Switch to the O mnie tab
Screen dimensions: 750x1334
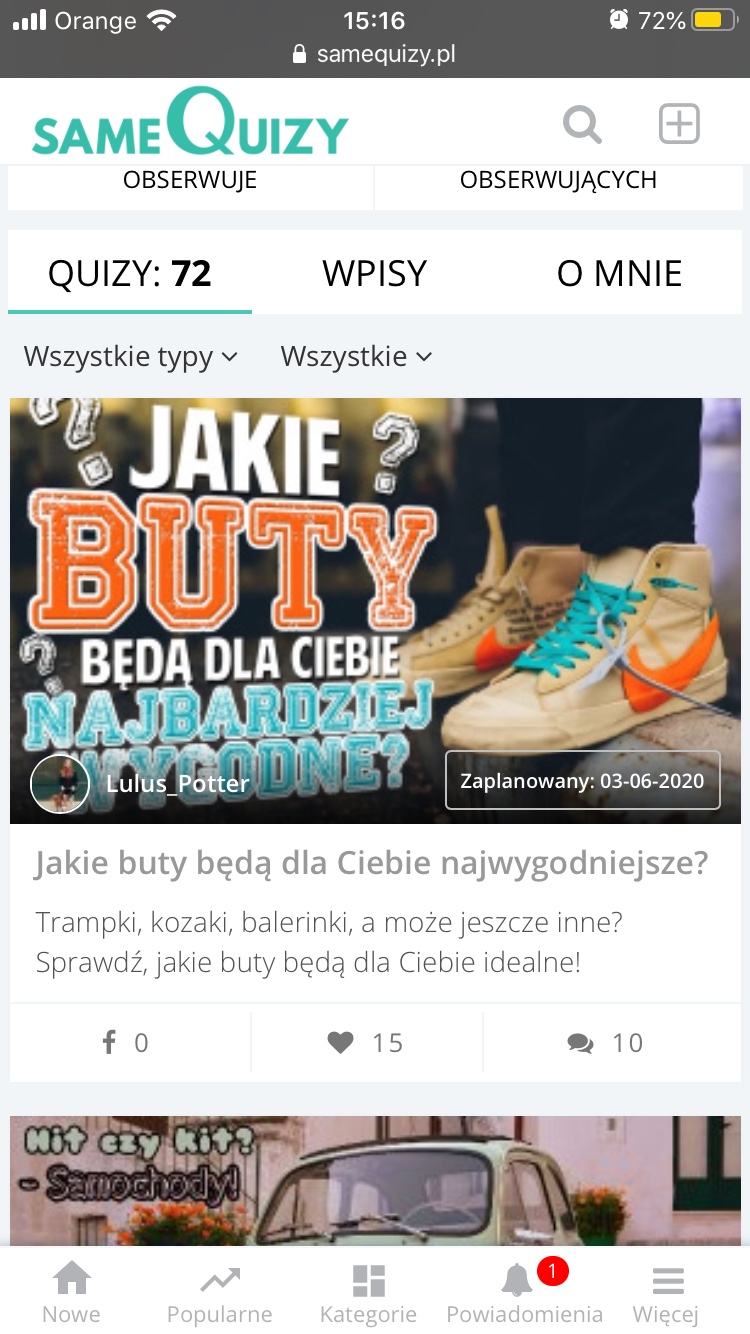tap(619, 274)
